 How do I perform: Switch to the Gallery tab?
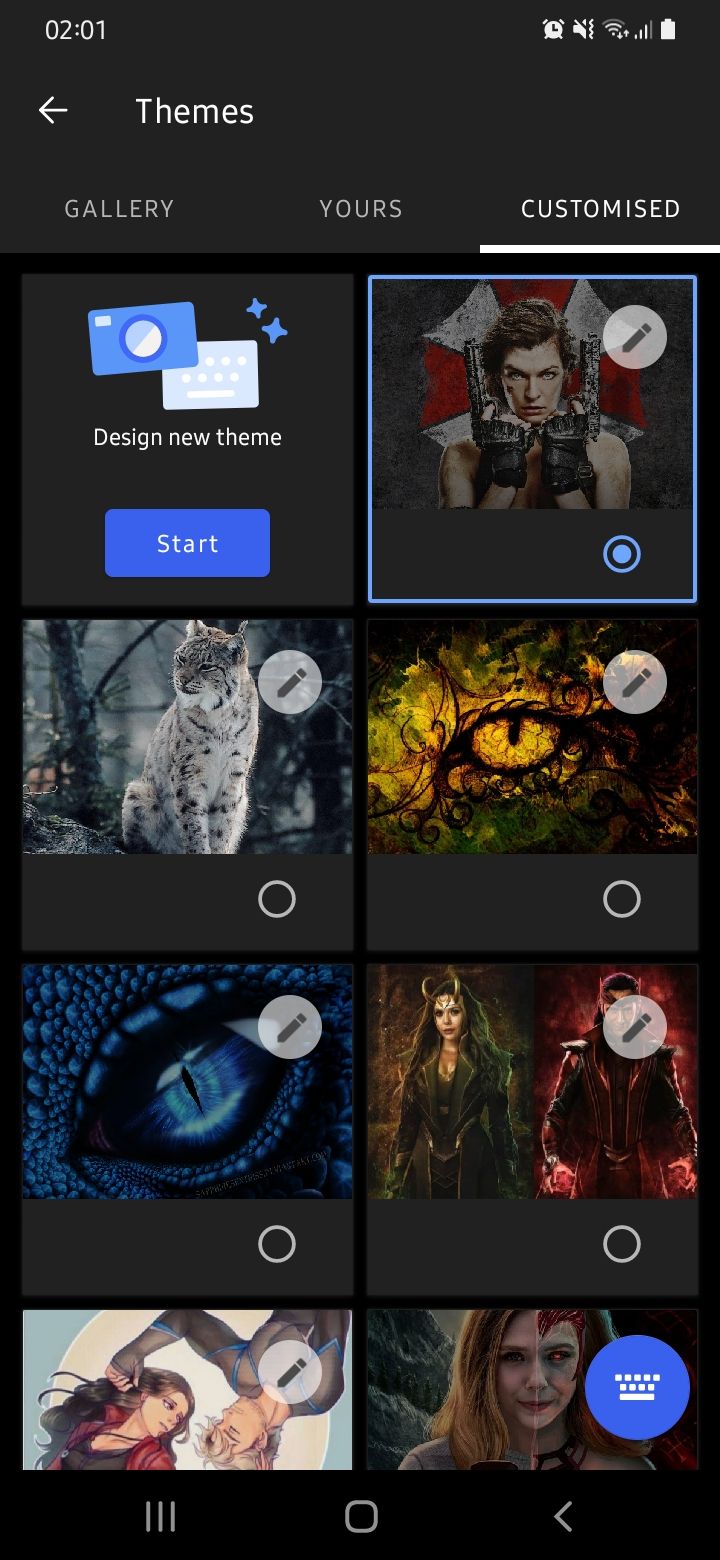119,209
